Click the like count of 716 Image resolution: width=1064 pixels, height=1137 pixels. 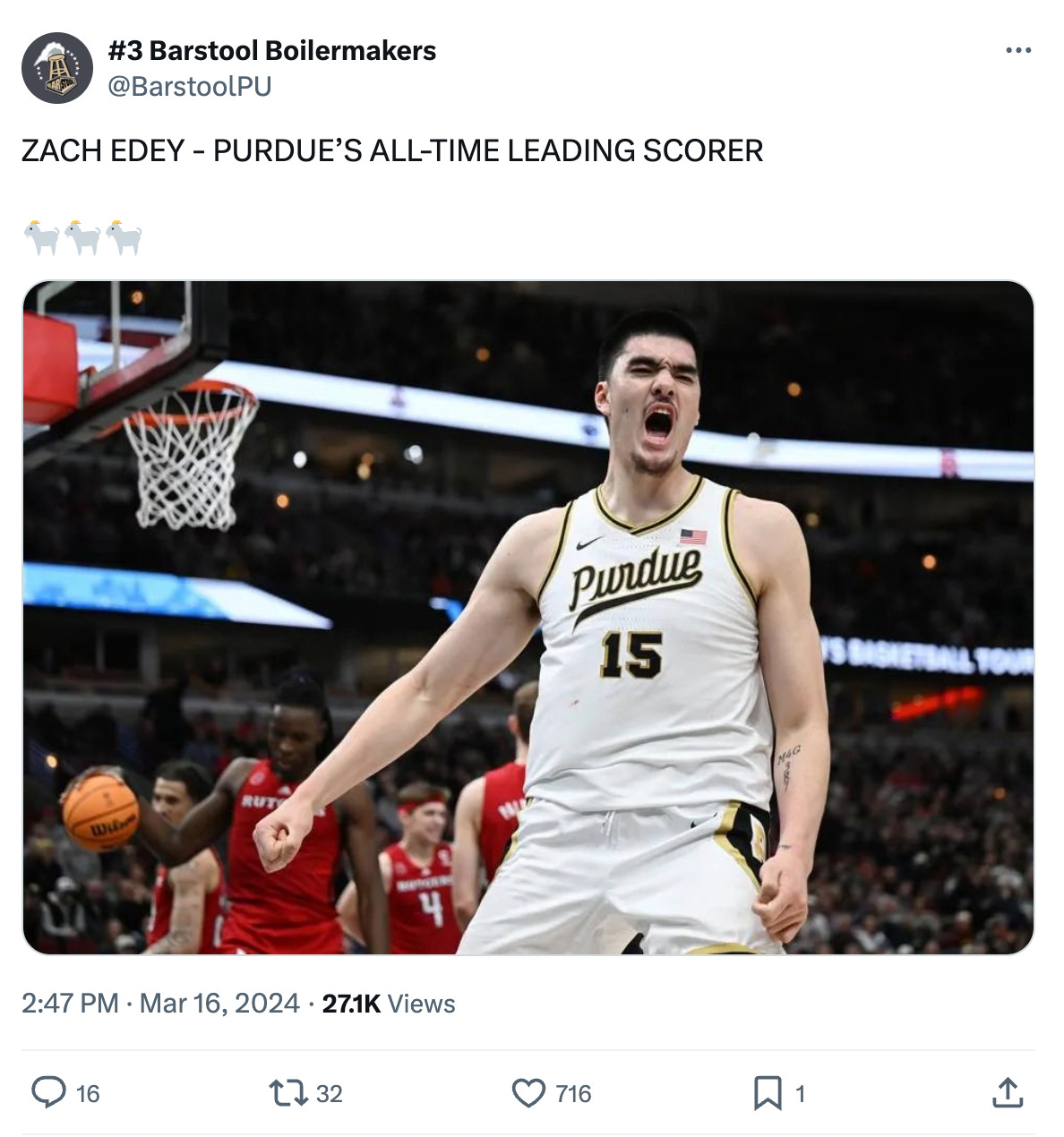coord(573,1093)
